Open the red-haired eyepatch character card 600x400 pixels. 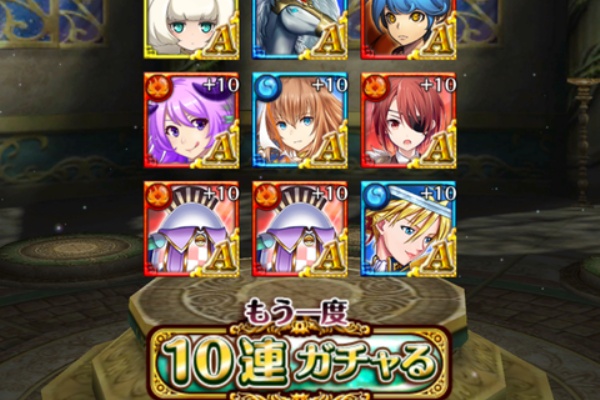[x=408, y=120]
